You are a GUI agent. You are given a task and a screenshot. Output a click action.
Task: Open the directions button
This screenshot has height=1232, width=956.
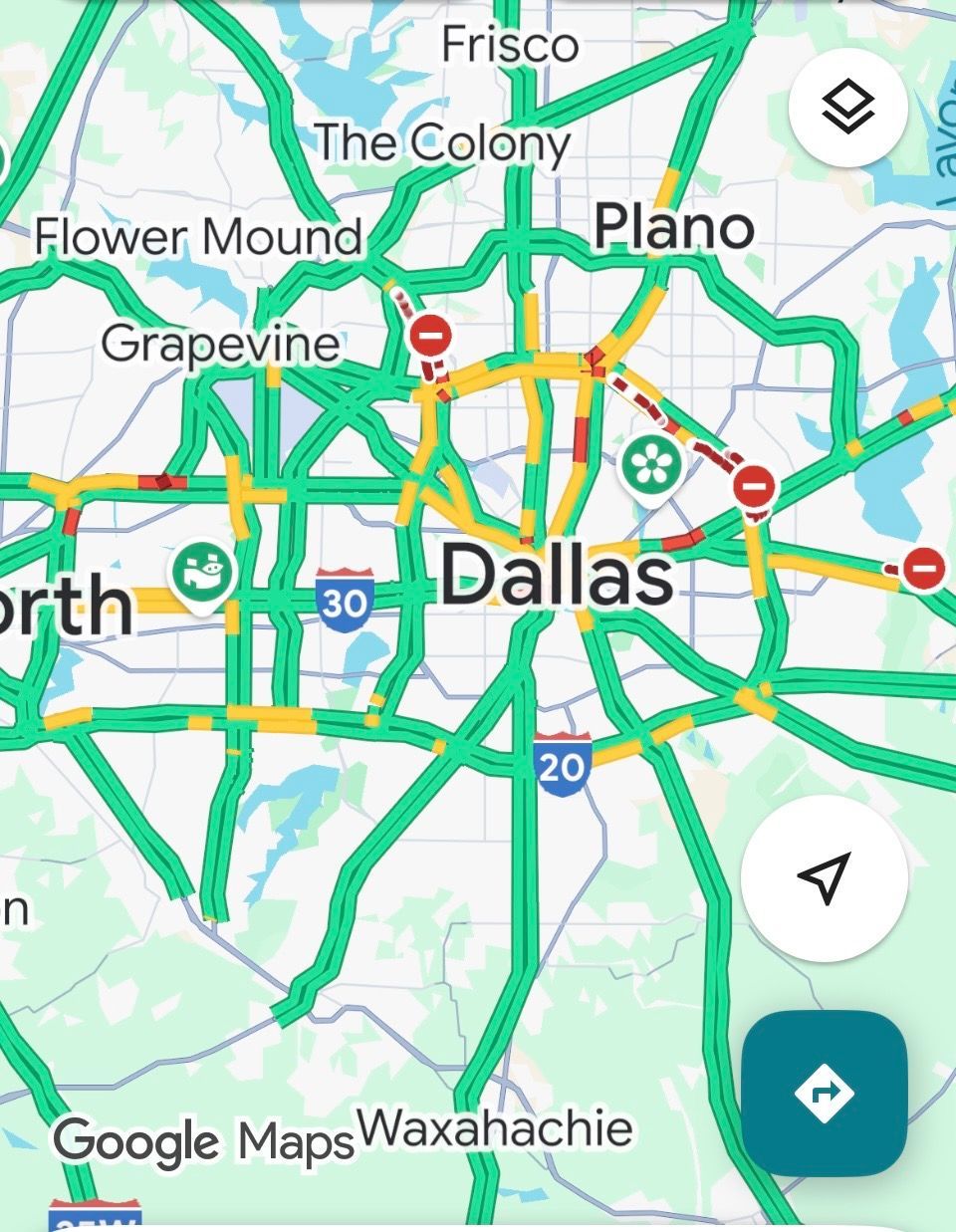824,1094
